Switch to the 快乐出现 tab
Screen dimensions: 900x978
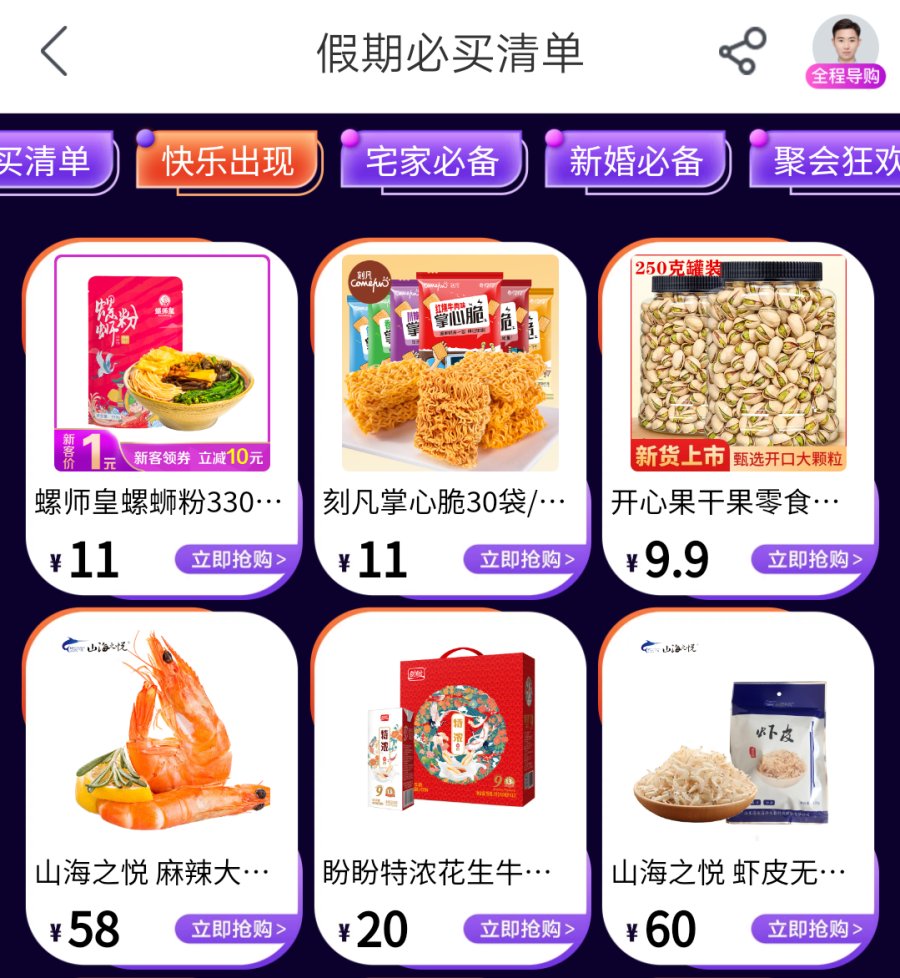pyautogui.click(x=228, y=161)
